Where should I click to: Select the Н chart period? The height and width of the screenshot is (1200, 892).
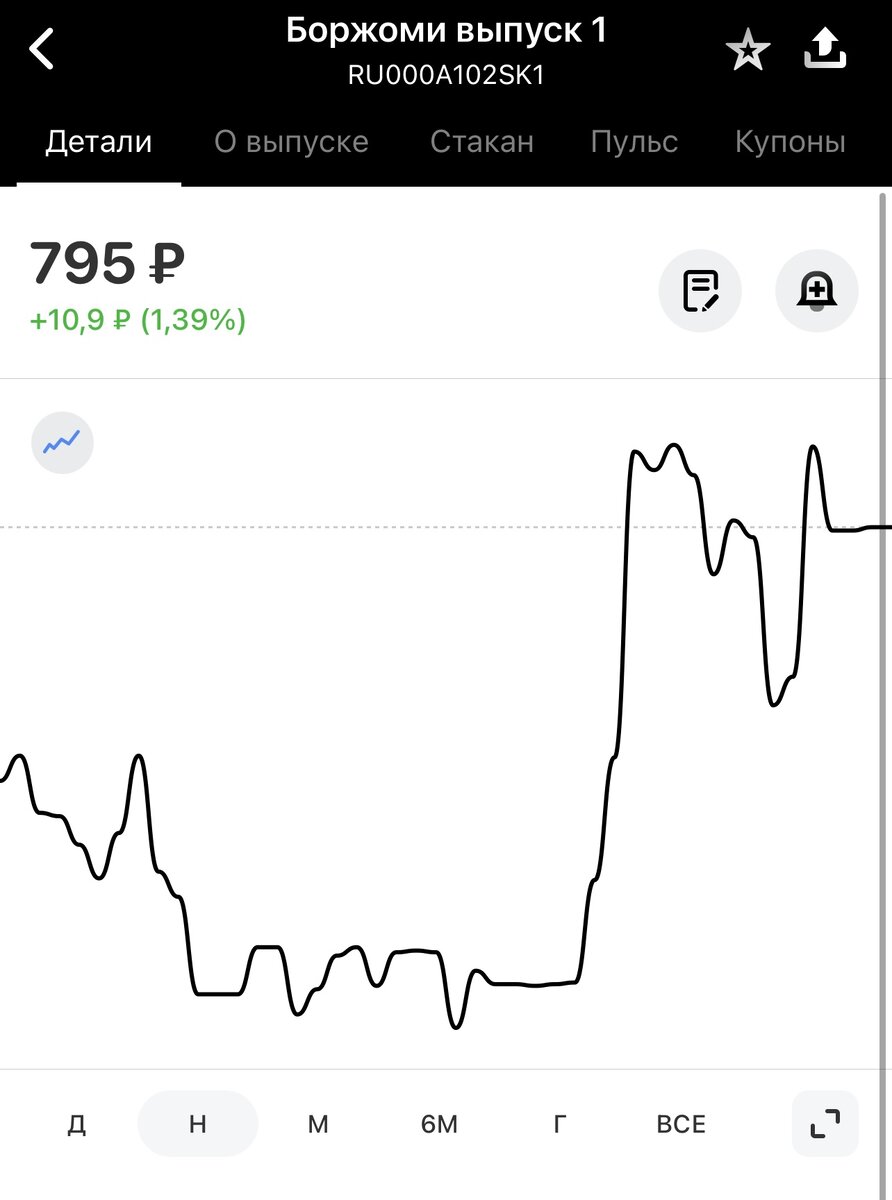coord(197,1124)
